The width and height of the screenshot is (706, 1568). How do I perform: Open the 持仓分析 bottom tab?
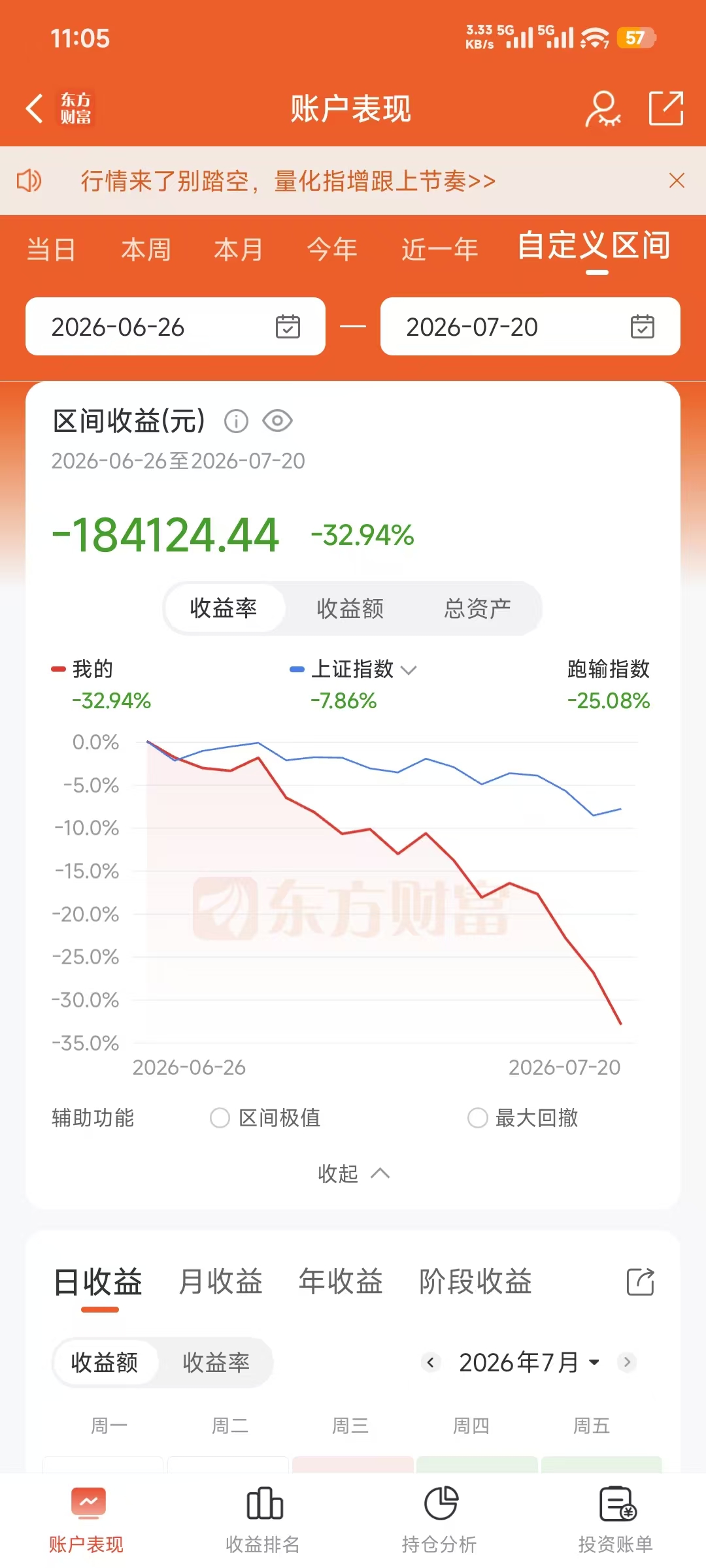(x=439, y=1520)
